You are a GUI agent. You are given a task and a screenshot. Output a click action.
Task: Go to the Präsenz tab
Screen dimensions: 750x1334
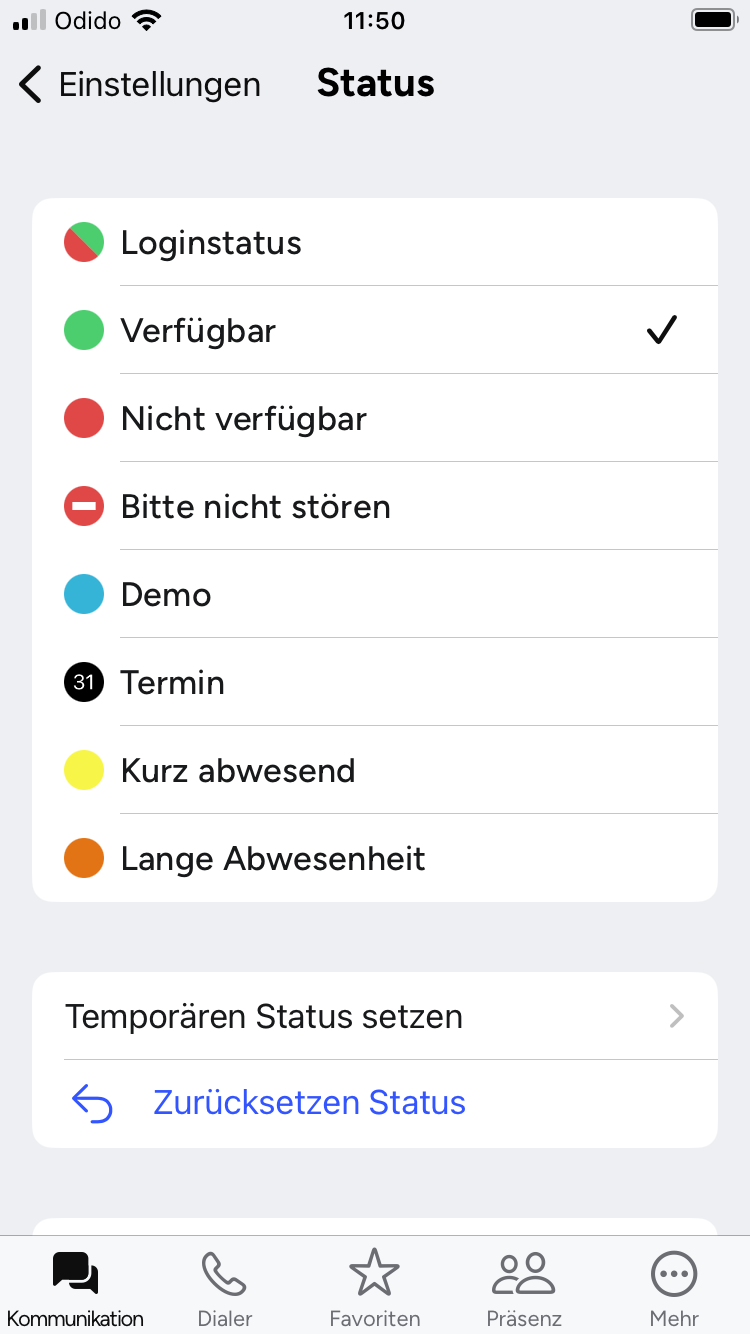point(524,1288)
